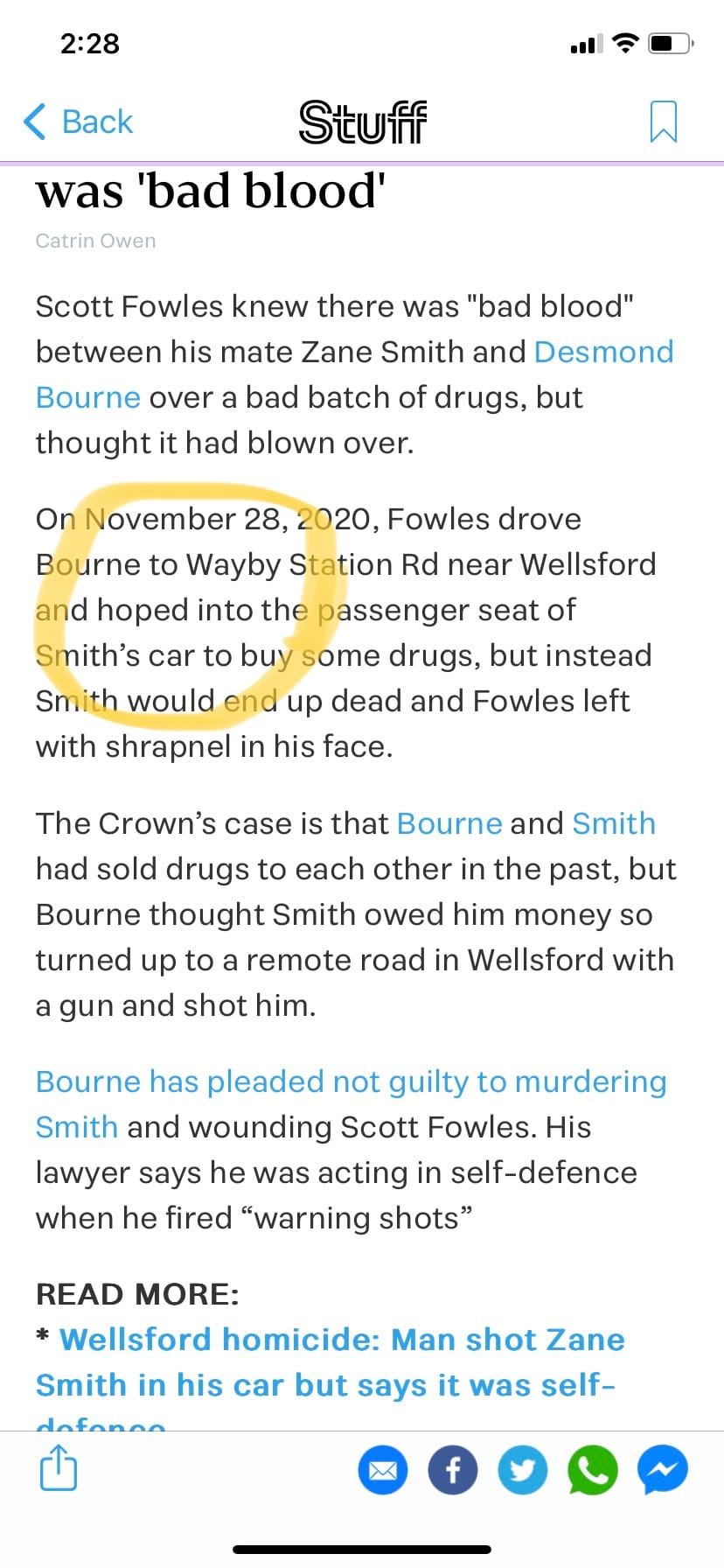Viewport: 724px width, 1568px height.
Task: Open the Smith link in Crown's case
Action: [613, 823]
